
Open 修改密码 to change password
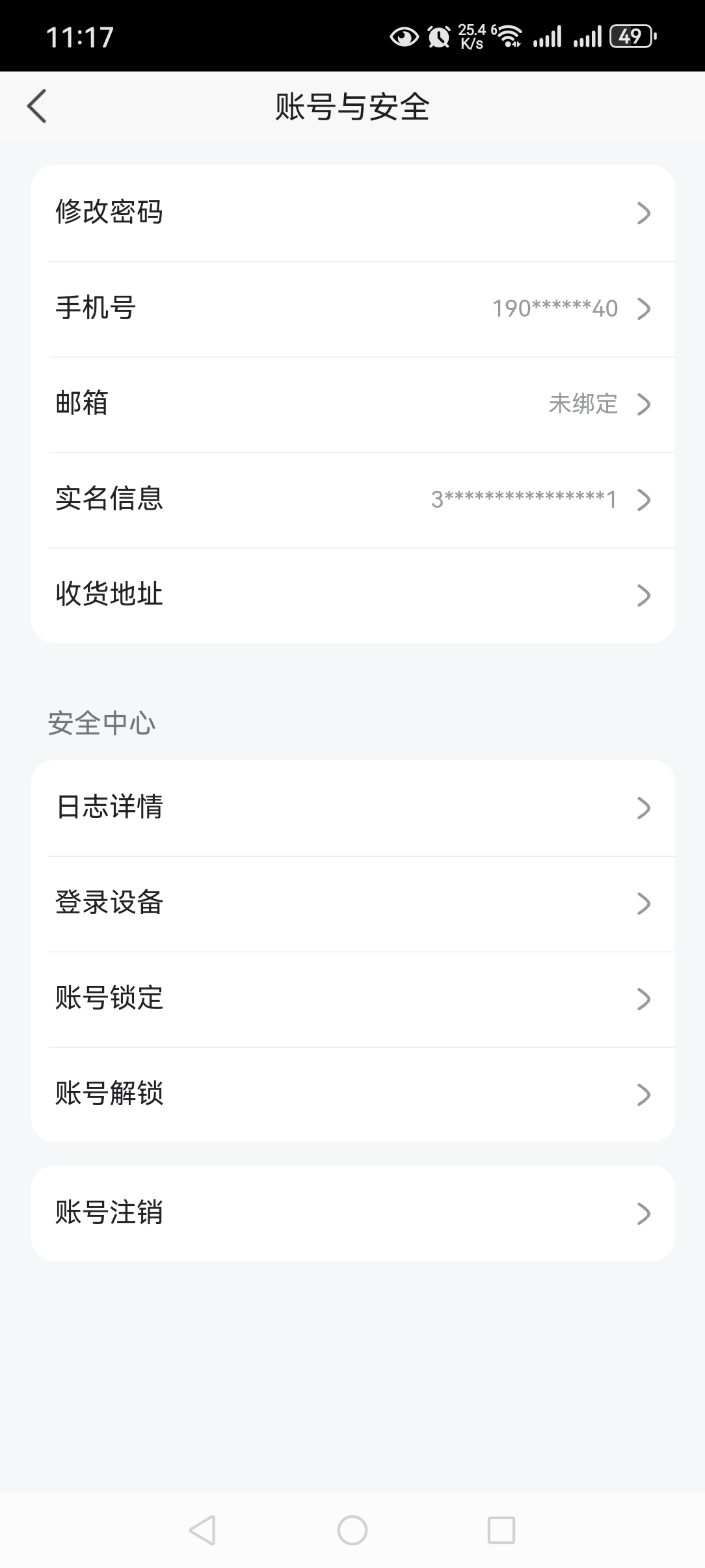pos(352,213)
